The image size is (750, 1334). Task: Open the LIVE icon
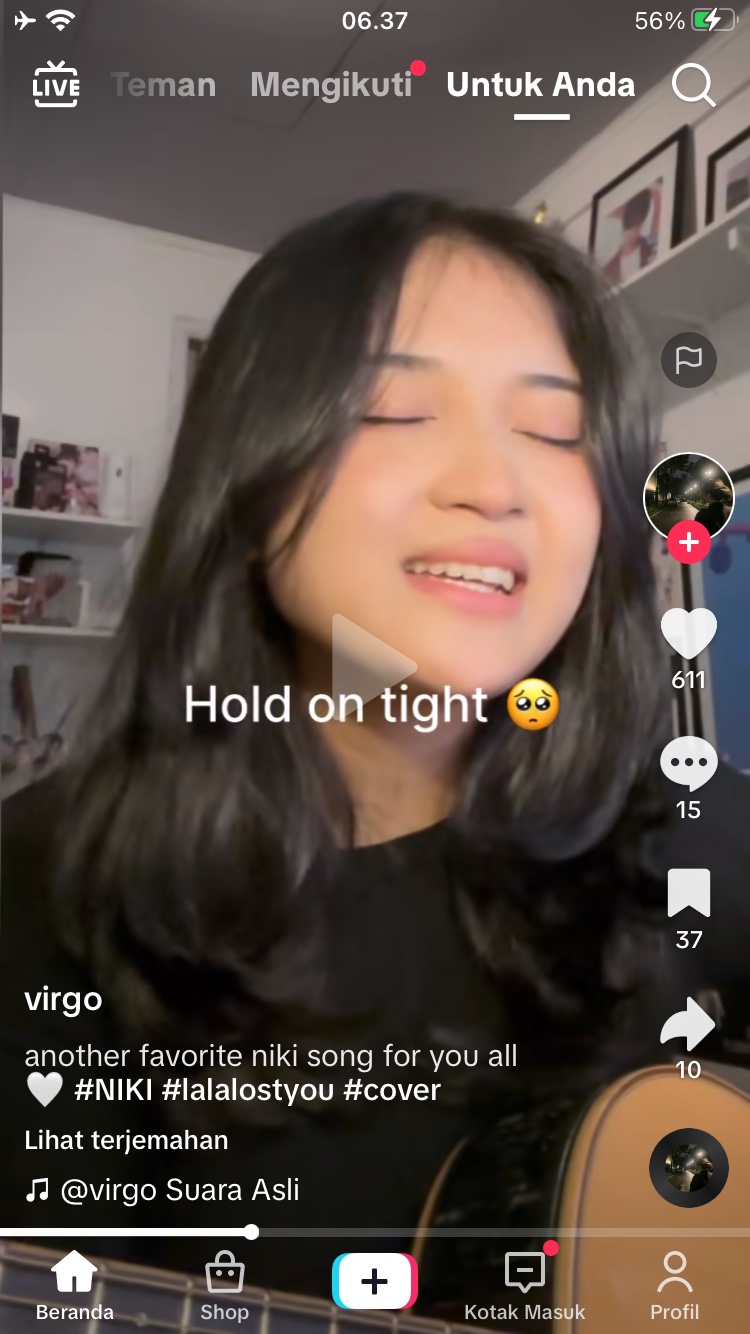(56, 85)
